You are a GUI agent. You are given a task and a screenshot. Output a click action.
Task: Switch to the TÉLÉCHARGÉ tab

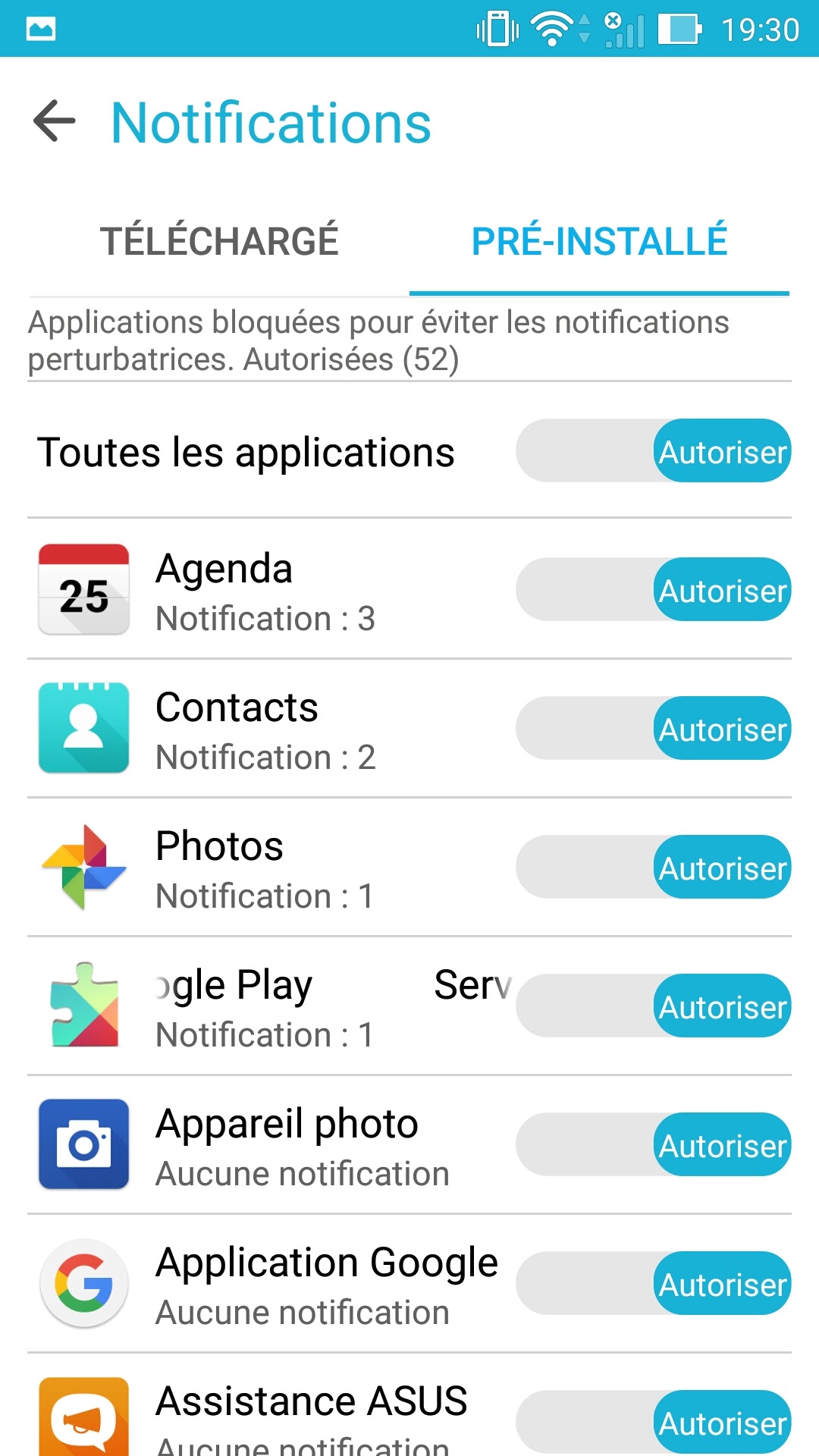[219, 241]
